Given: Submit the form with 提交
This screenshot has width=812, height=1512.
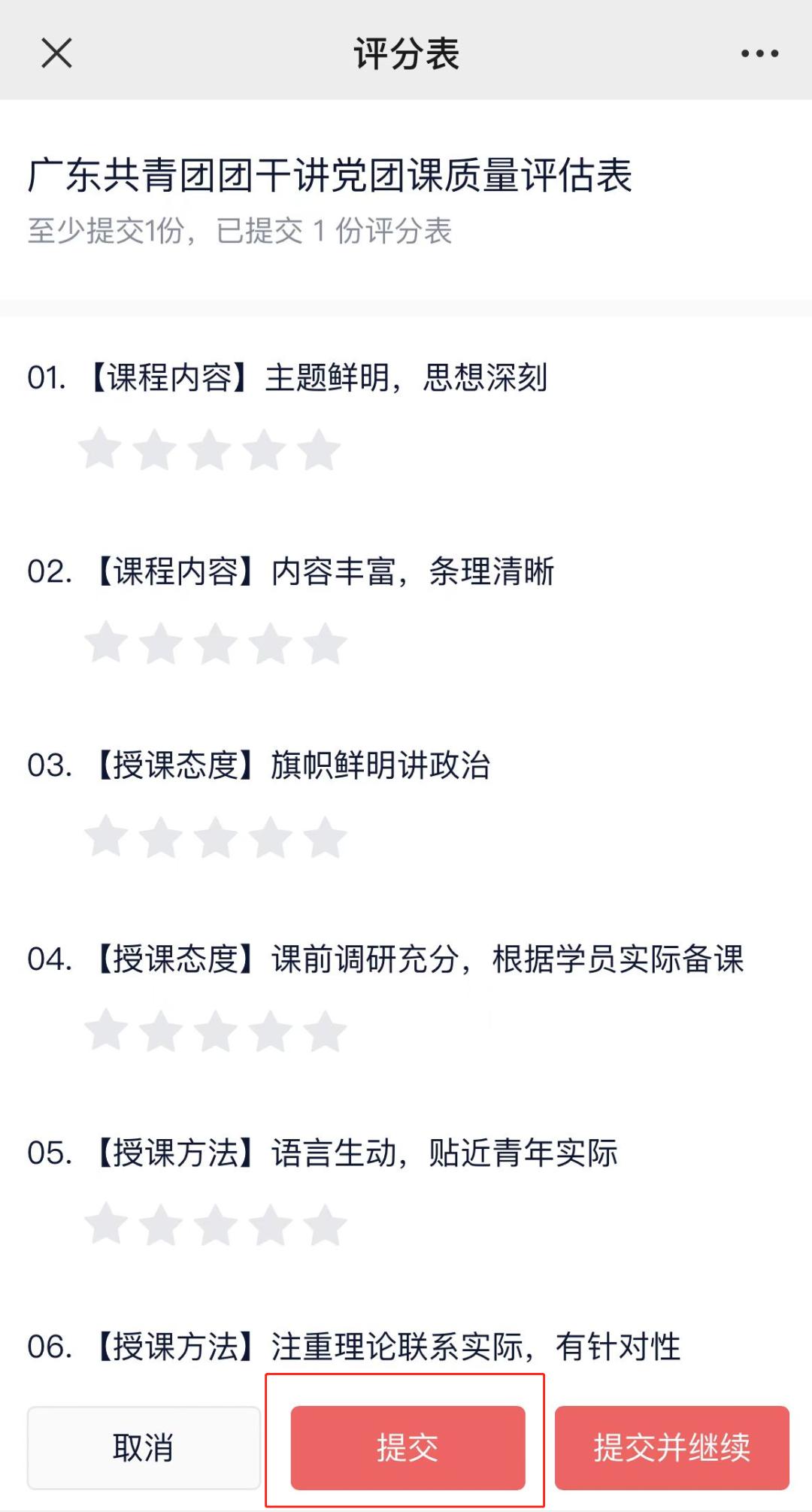Looking at the screenshot, I should pyautogui.click(x=408, y=1447).
